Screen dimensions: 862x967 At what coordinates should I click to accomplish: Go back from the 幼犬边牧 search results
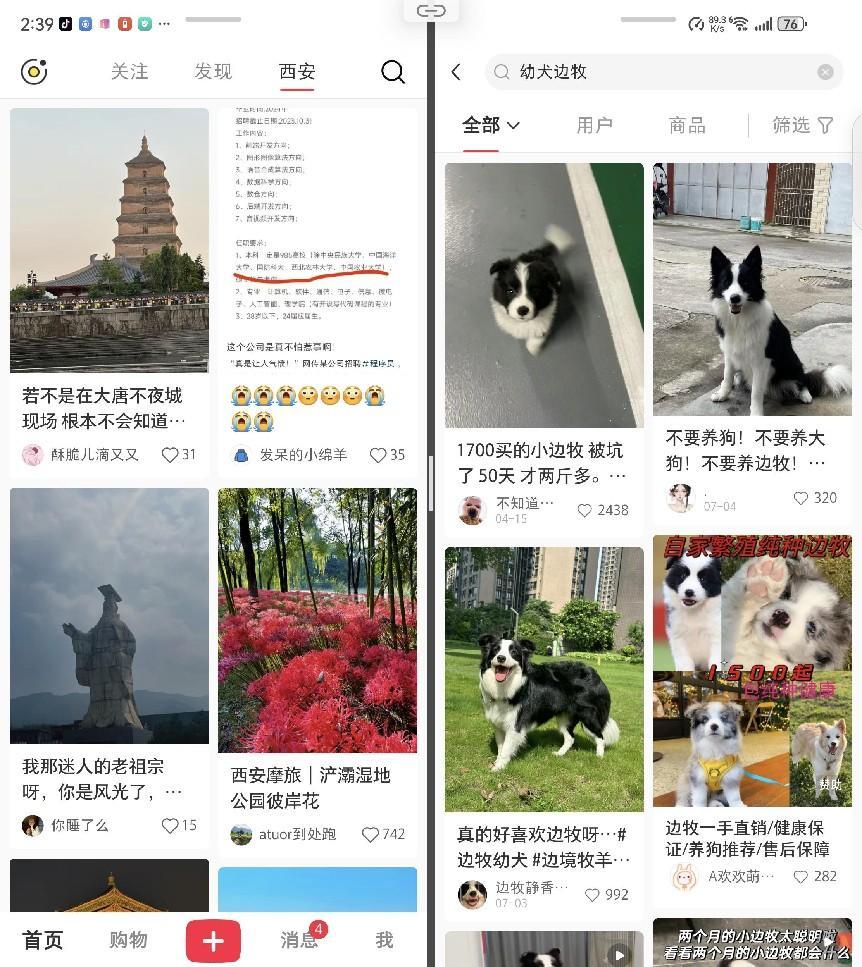tap(456, 72)
